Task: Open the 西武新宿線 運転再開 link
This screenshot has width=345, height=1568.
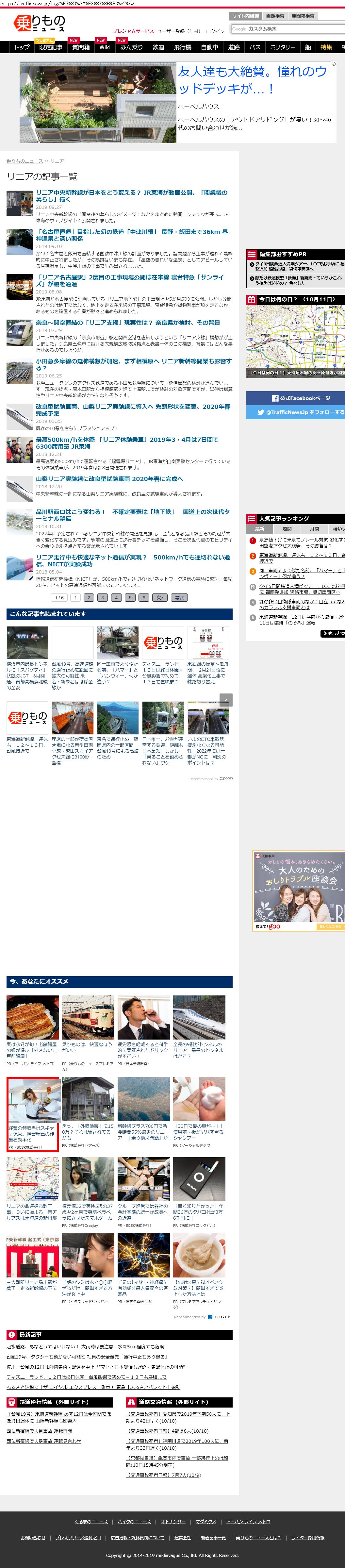Action: [39, 1430]
